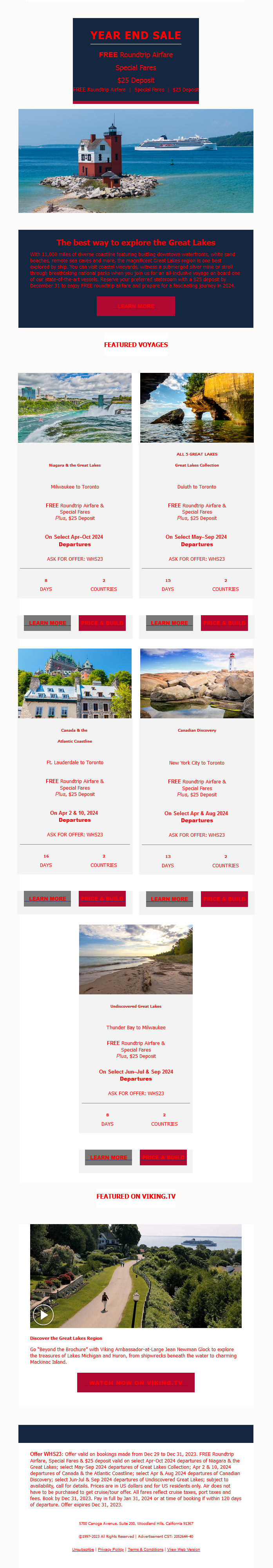Open Learn More for Niagara & the Great Lakes
Image resolution: width=273 pixels, height=1568 pixels.
point(47,623)
